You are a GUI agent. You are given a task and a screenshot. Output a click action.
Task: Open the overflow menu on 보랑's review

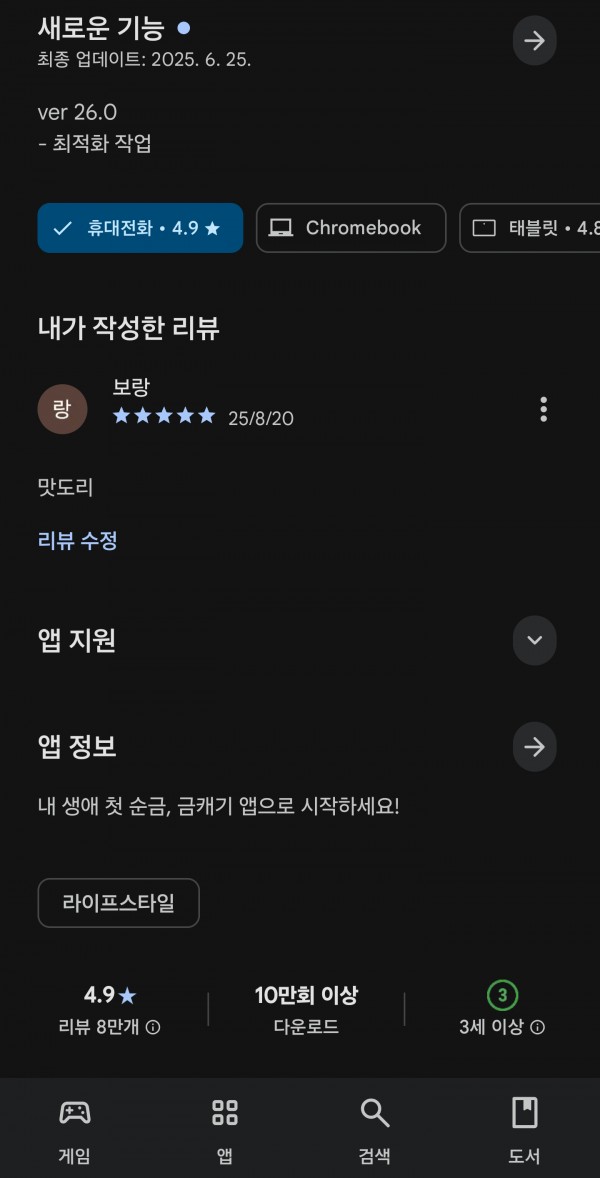[543, 409]
